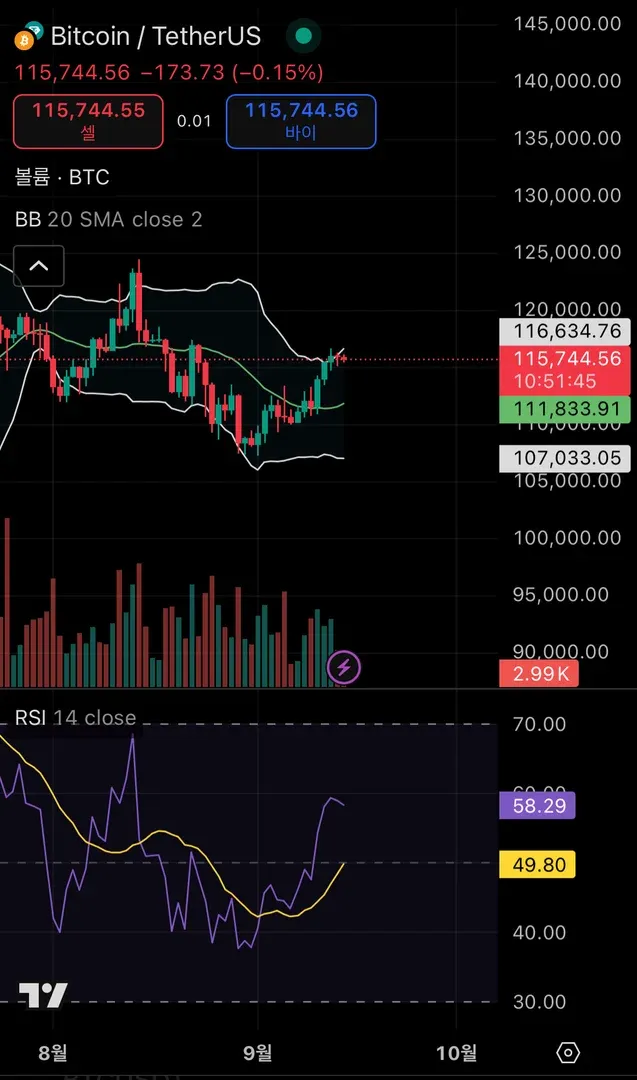Select the RSI 14 close indicator legend
Screen dimensions: 637x1080
(75, 718)
